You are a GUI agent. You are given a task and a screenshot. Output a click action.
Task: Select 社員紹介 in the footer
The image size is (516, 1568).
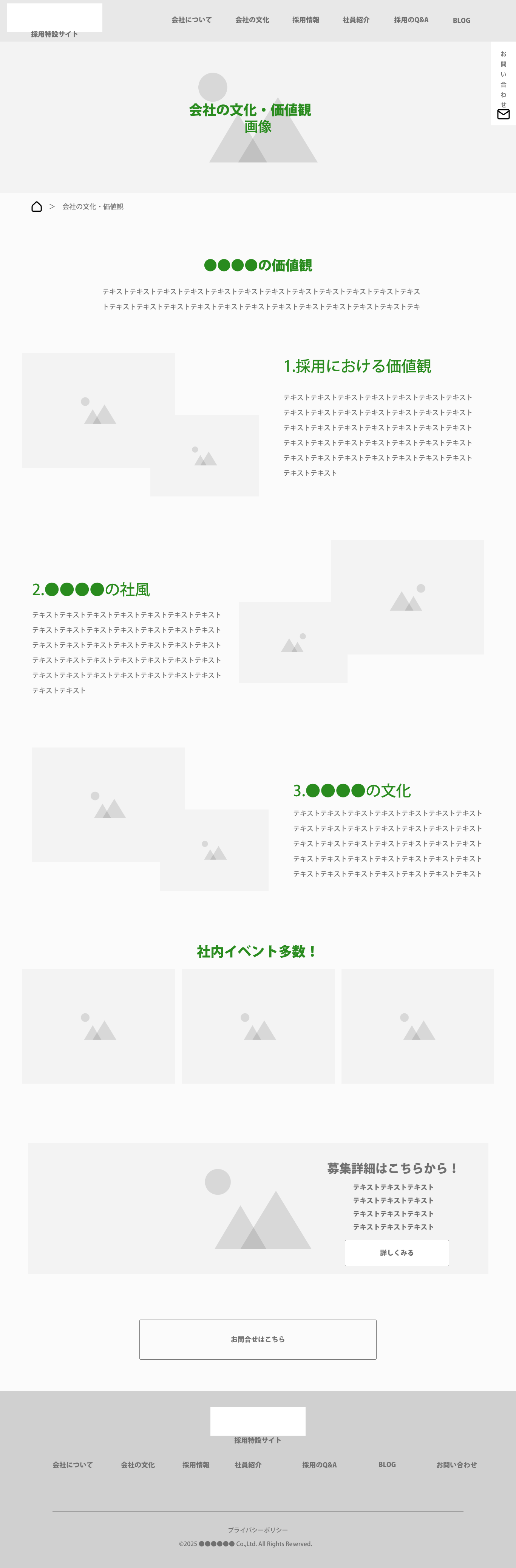[x=248, y=1464]
